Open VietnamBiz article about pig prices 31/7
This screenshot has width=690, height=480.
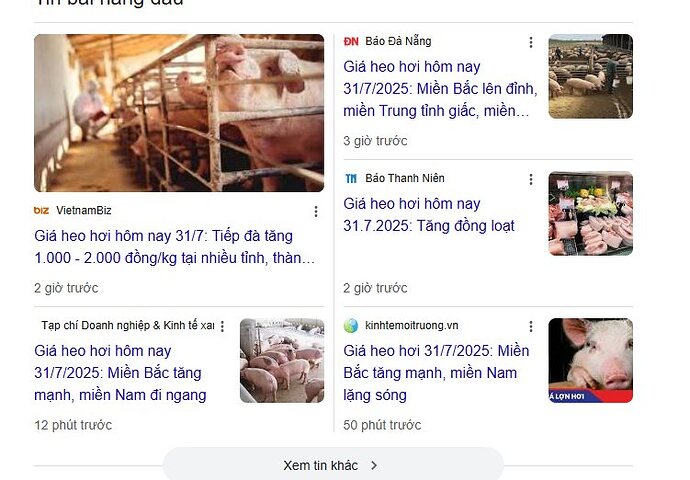coord(175,248)
